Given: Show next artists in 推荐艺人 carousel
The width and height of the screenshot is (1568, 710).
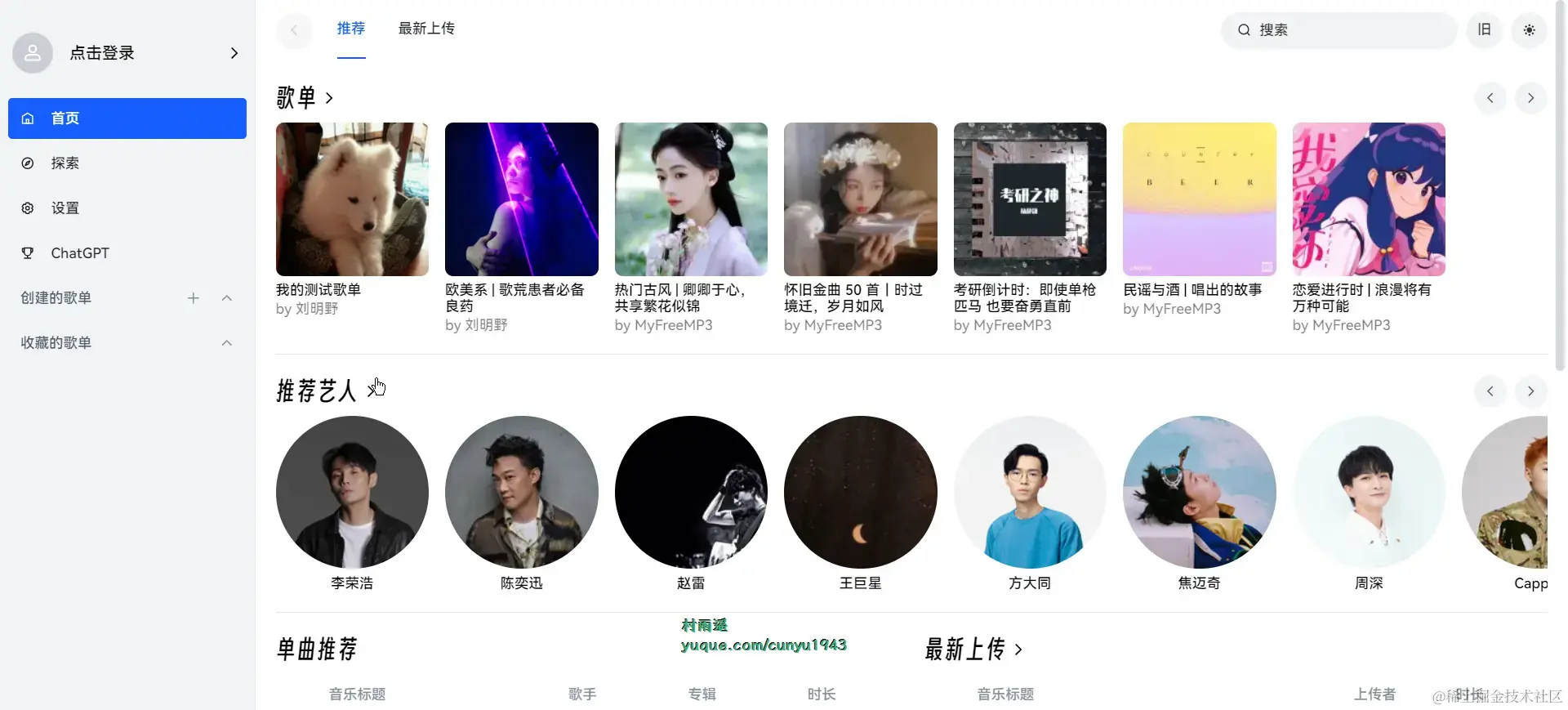Looking at the screenshot, I should pos(1530,391).
